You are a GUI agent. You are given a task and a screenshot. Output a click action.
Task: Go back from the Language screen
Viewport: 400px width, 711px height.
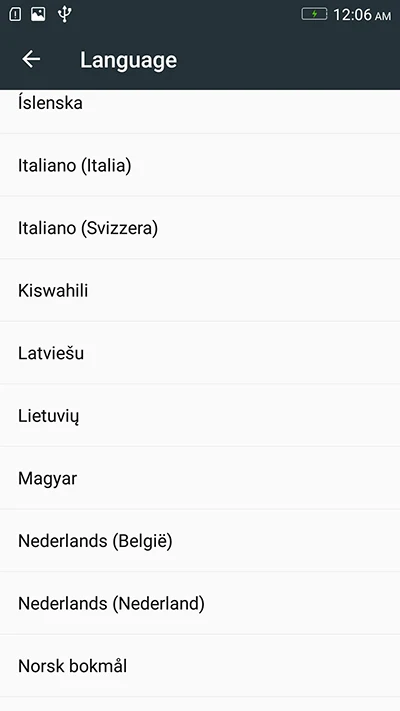click(x=31, y=59)
